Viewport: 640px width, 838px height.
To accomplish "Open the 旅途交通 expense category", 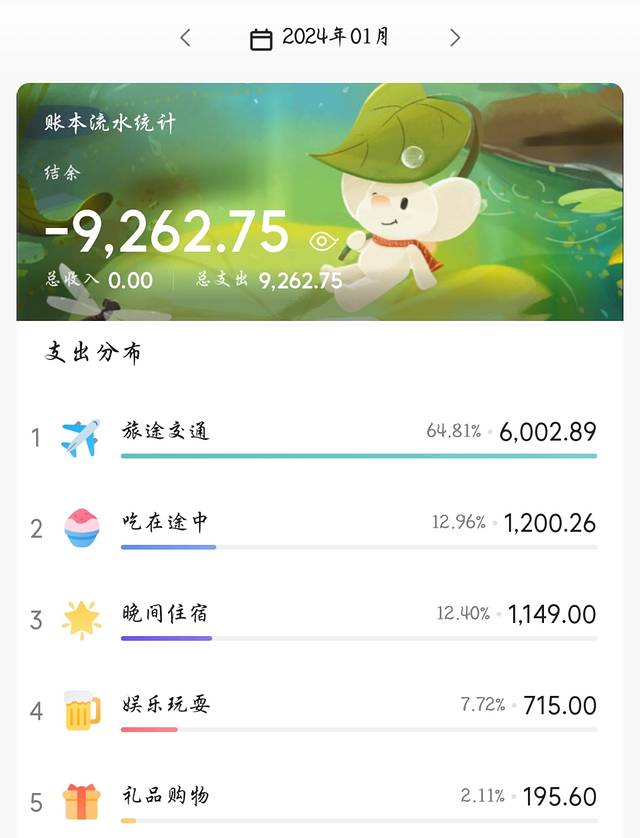I will click(320, 438).
